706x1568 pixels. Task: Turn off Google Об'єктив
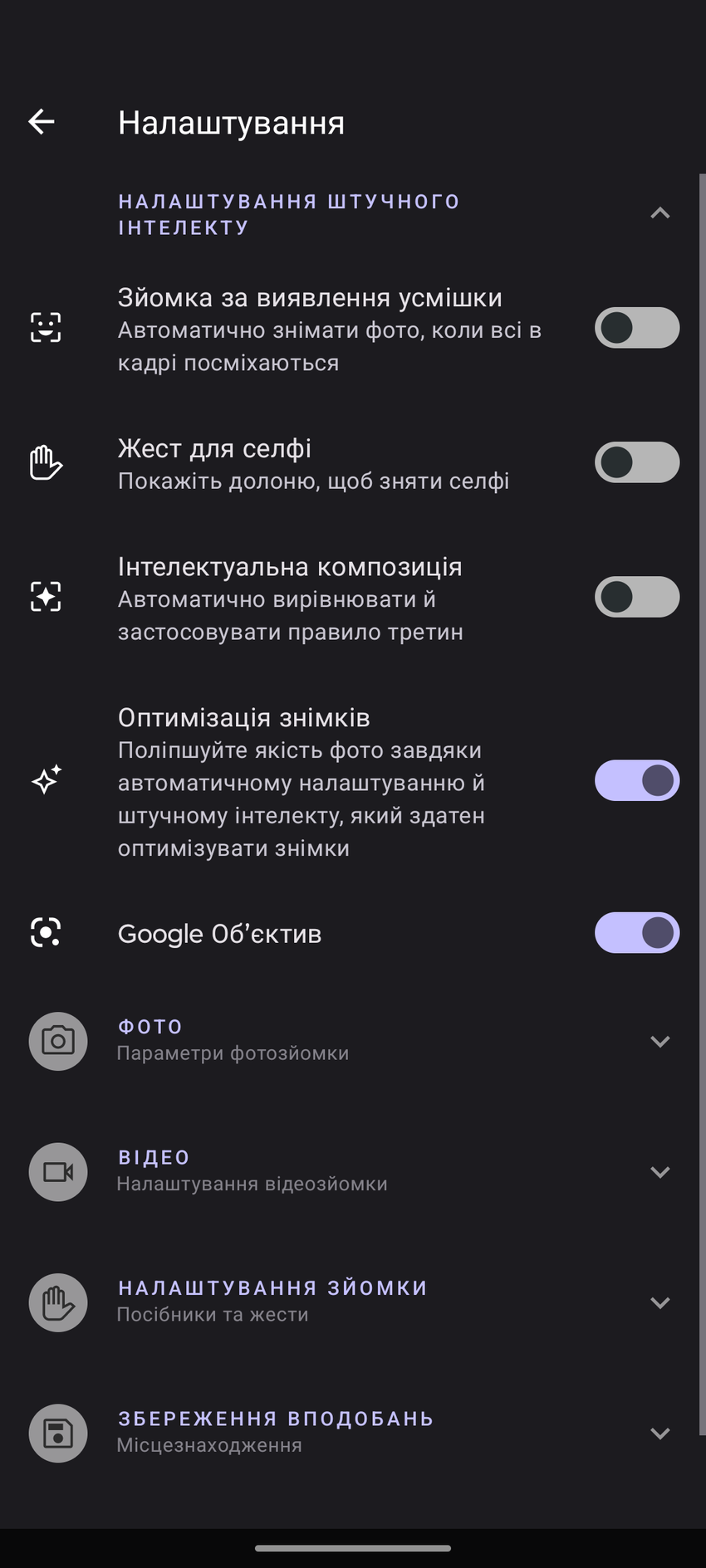click(636, 933)
